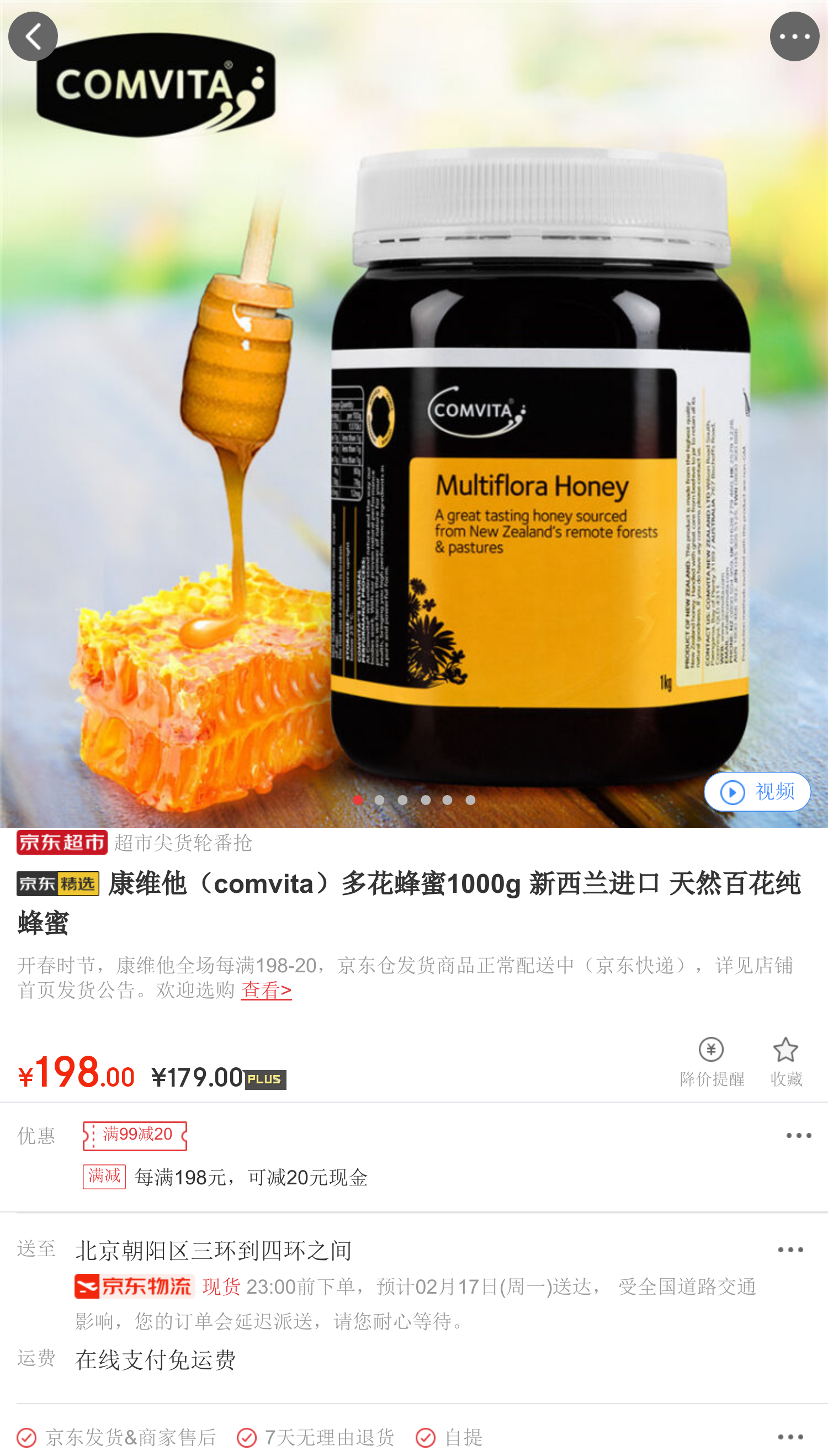828x1456 pixels.
Task: Open the 查看> announcement link
Action: click(x=265, y=989)
